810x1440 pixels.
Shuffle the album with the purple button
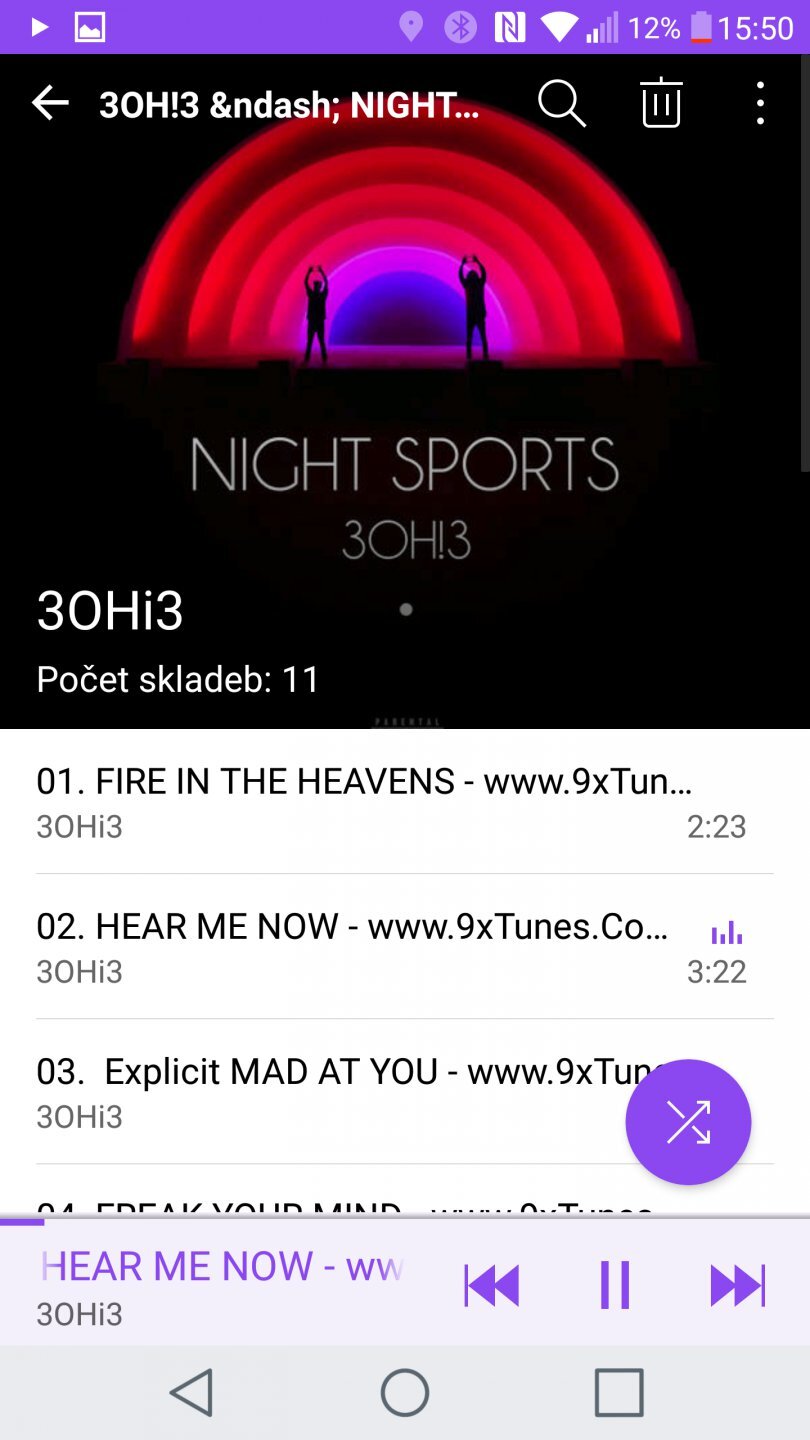tap(688, 1122)
